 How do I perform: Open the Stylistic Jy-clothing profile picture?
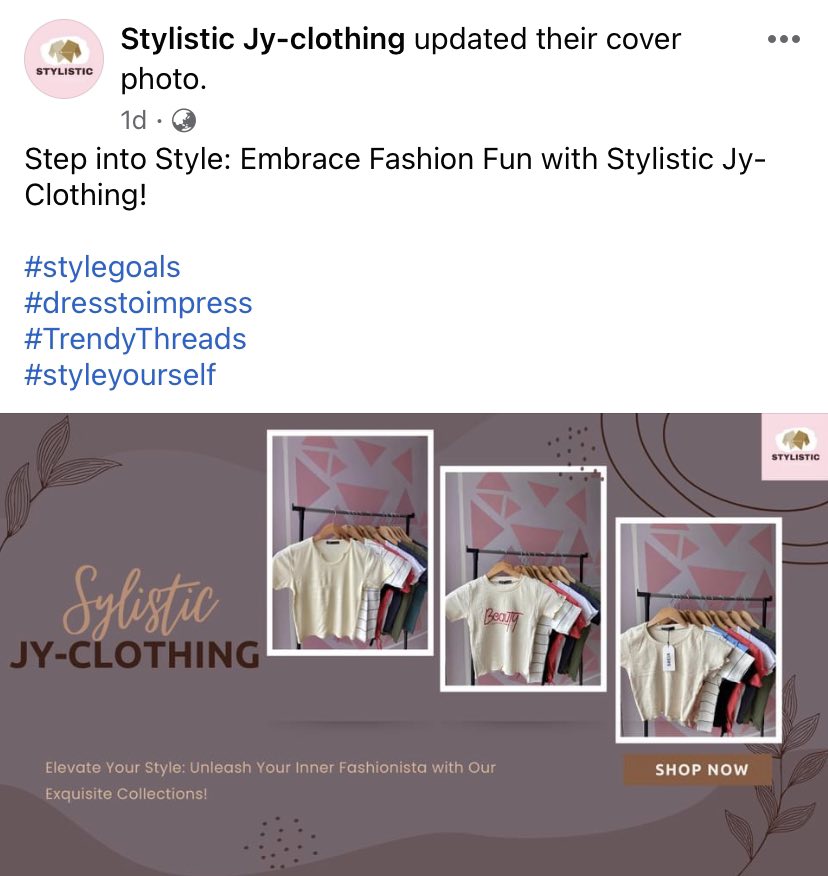(64, 58)
